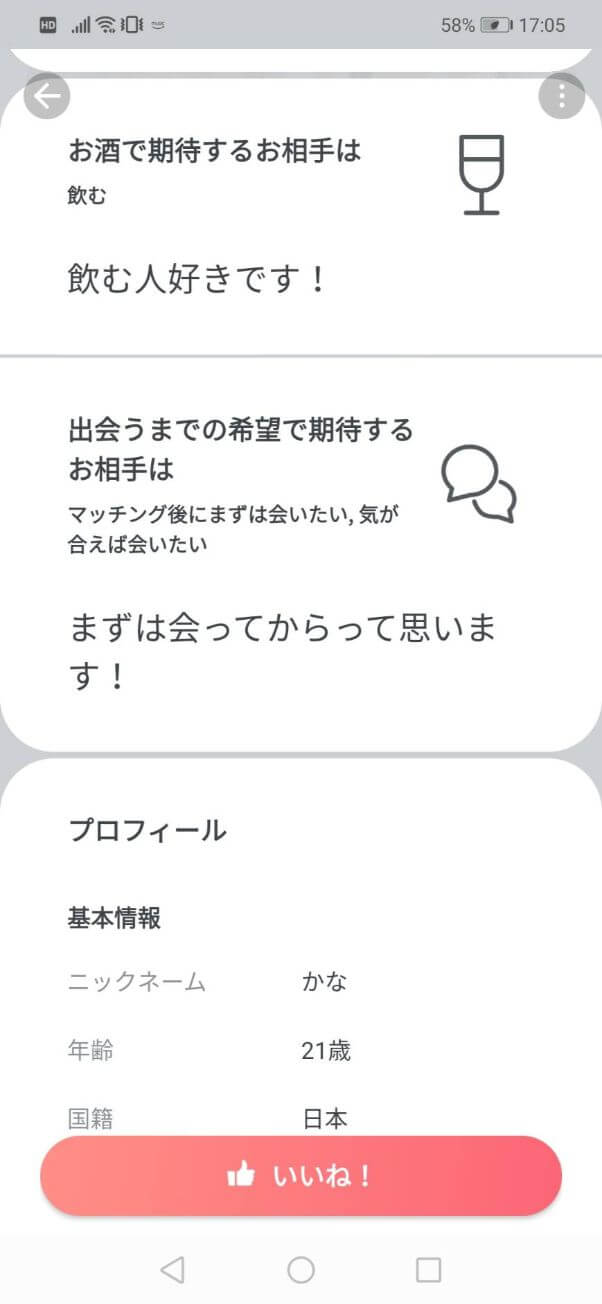602x1304 pixels.
Task: Tap the system back button
Action: pyautogui.click(x=172, y=1270)
